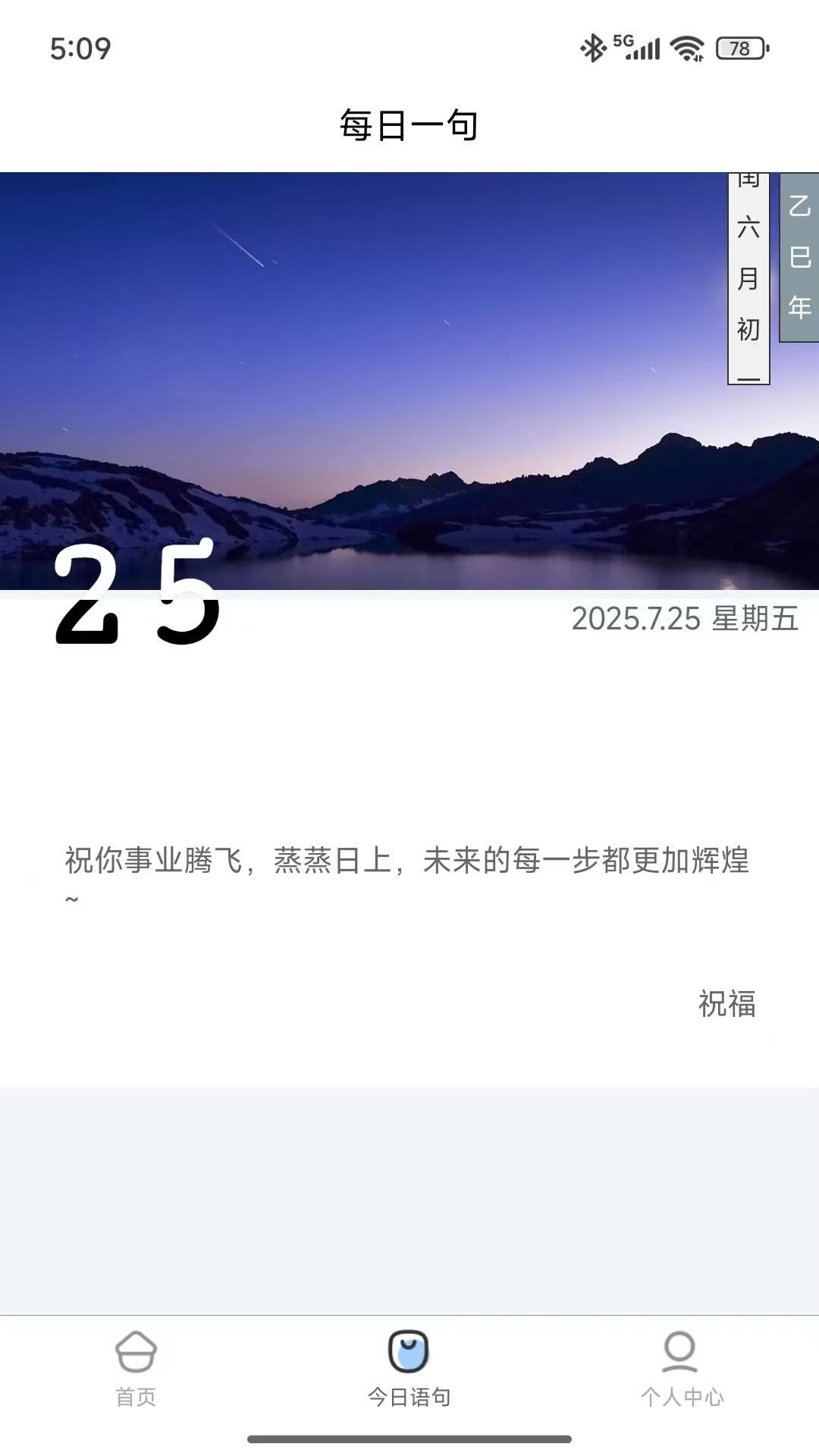Open the 个人中心 tab

tap(681, 1367)
